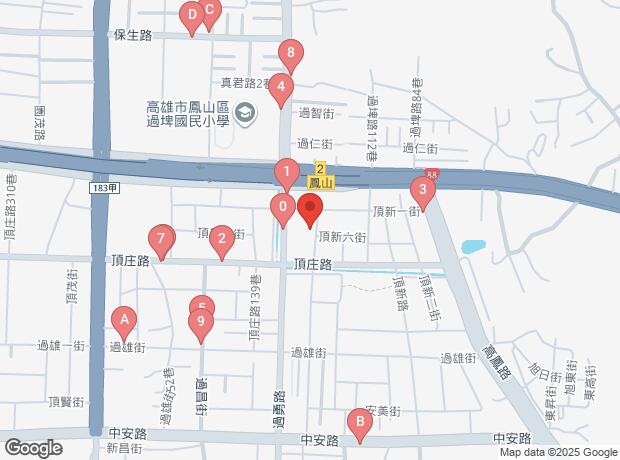Tap map marker 2
The image size is (620, 460).
[x=221, y=240]
